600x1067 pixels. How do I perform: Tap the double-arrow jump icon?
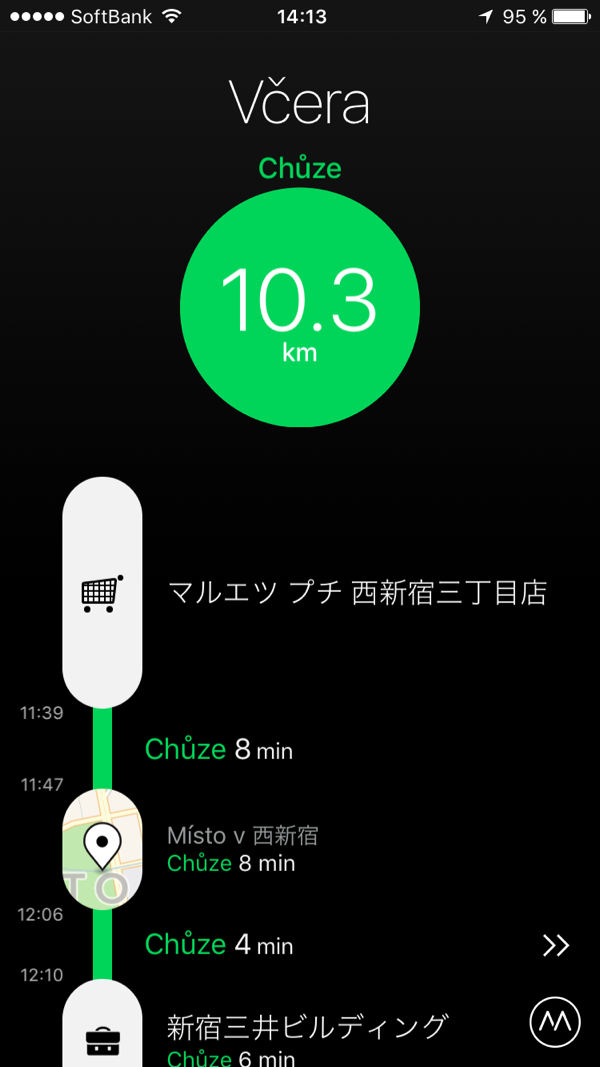click(x=555, y=945)
